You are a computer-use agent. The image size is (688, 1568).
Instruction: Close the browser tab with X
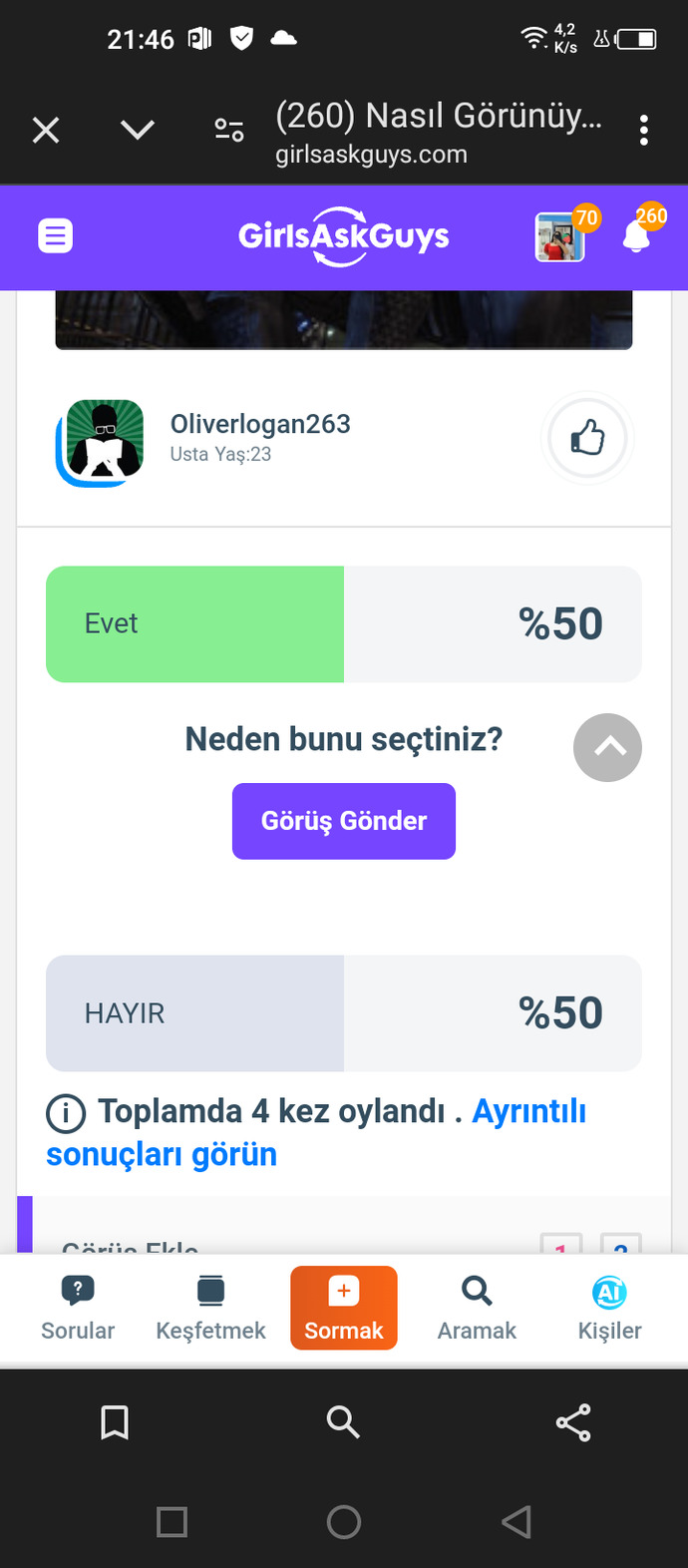coord(46,131)
